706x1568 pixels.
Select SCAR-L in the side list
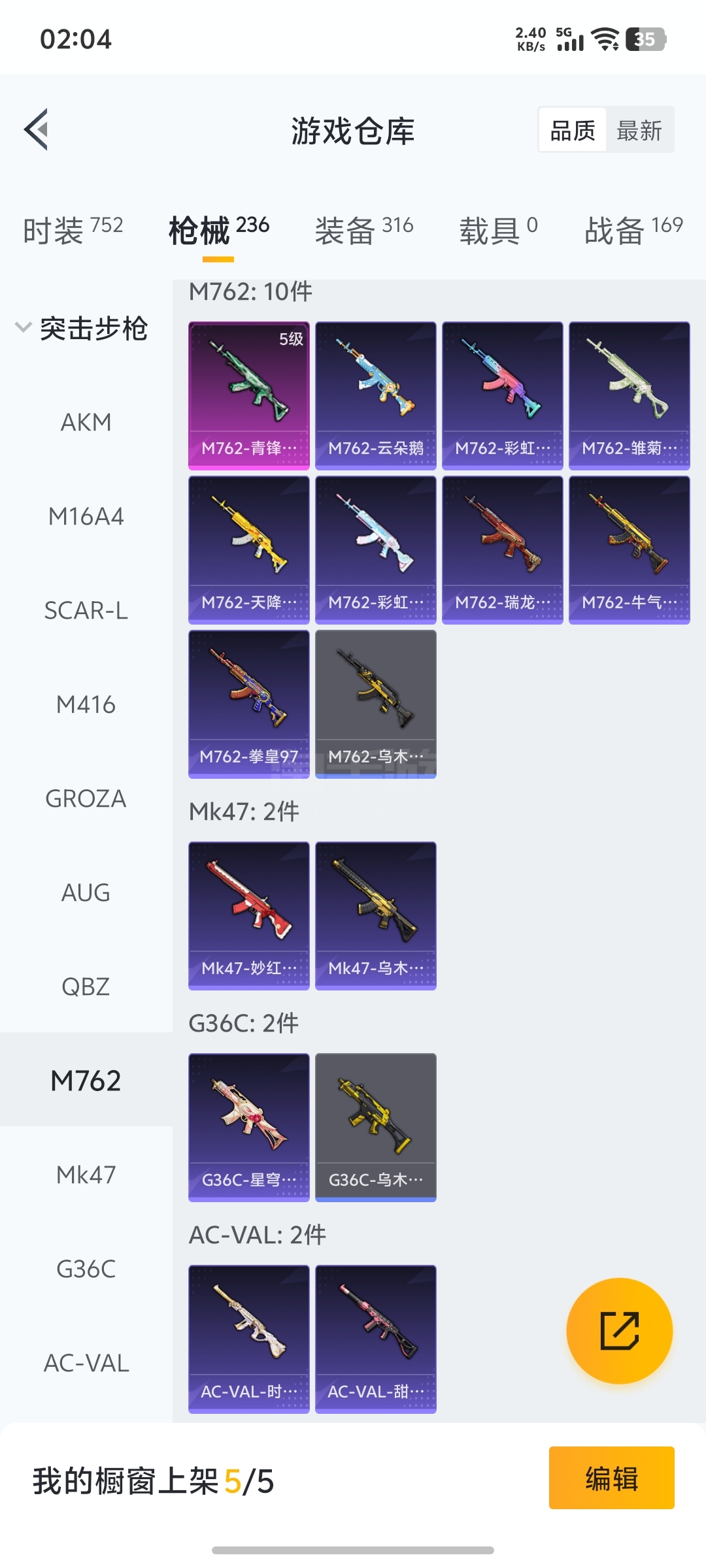click(86, 611)
